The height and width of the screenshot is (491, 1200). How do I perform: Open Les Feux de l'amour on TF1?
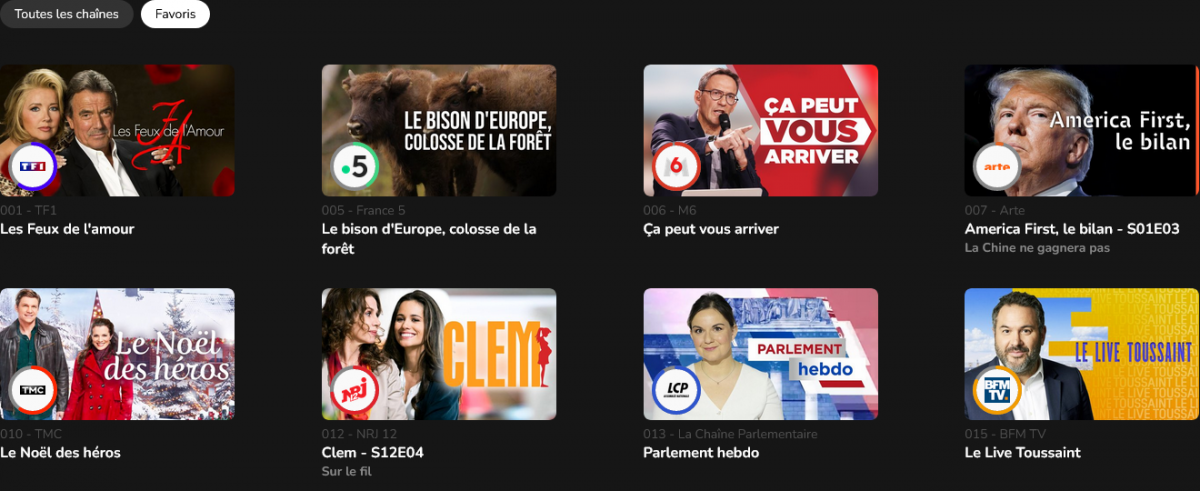[x=117, y=131]
